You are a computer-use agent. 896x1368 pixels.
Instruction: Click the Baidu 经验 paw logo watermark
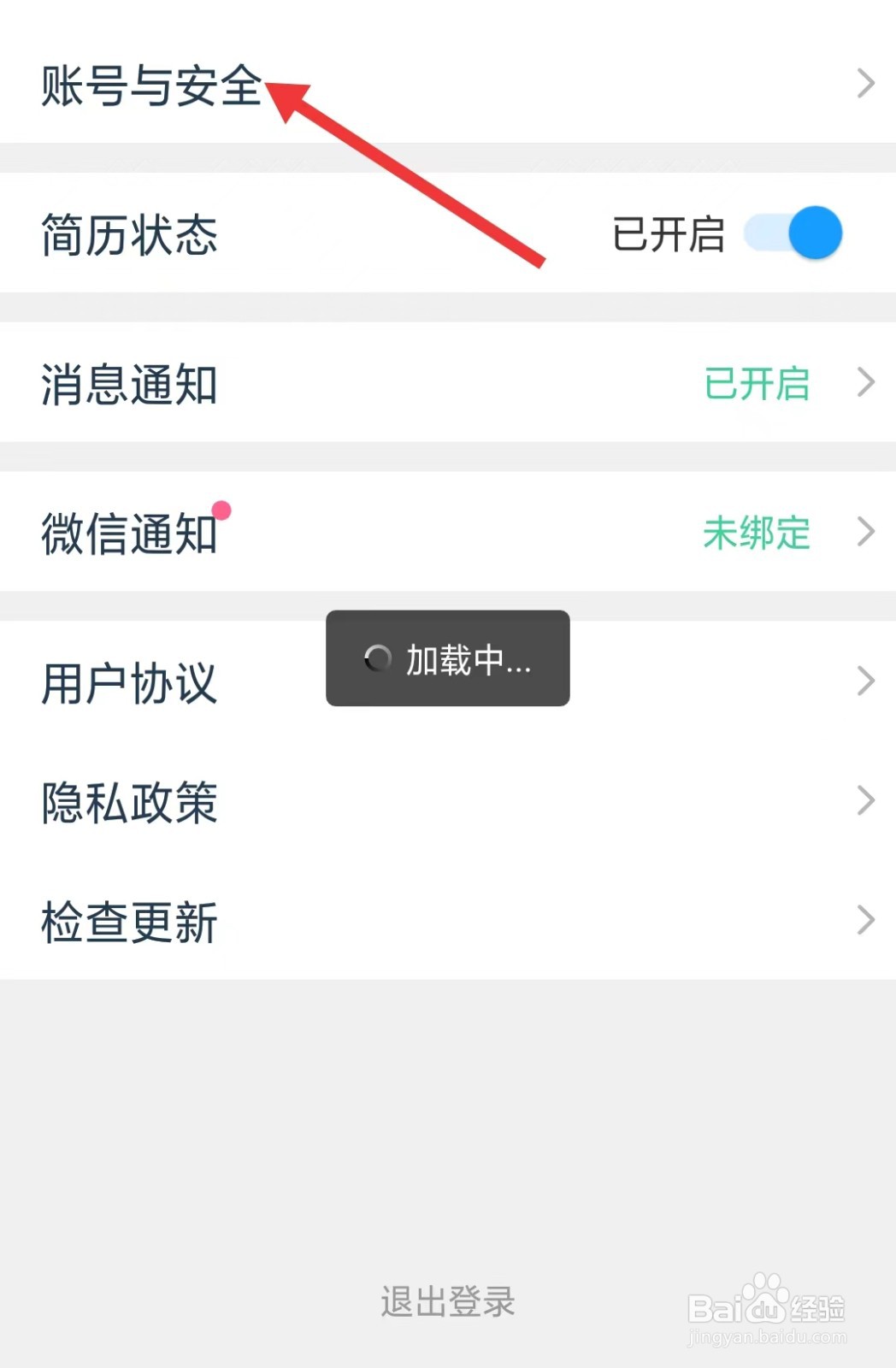(763, 1294)
